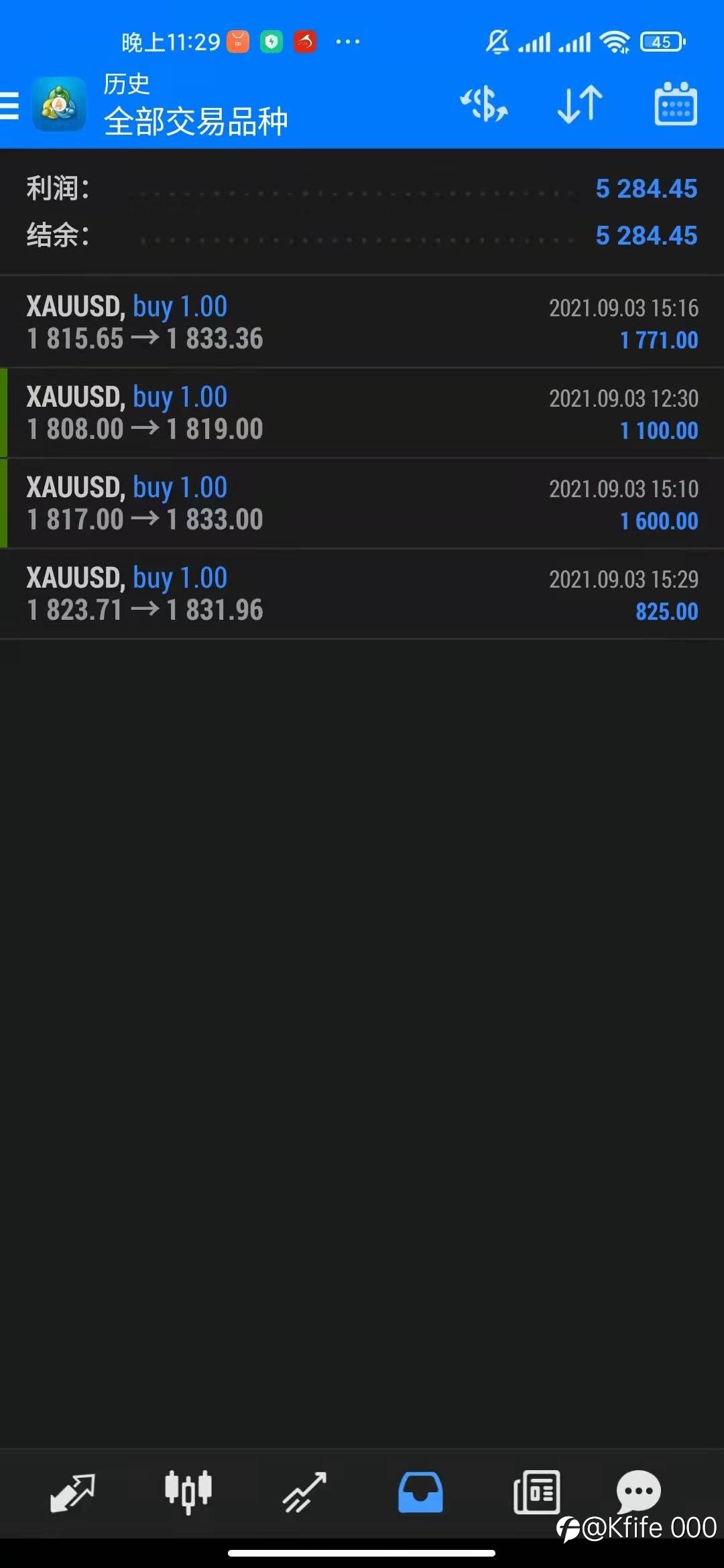Change sort order with arrows icon
The width and height of the screenshot is (724, 1568).
point(580,105)
